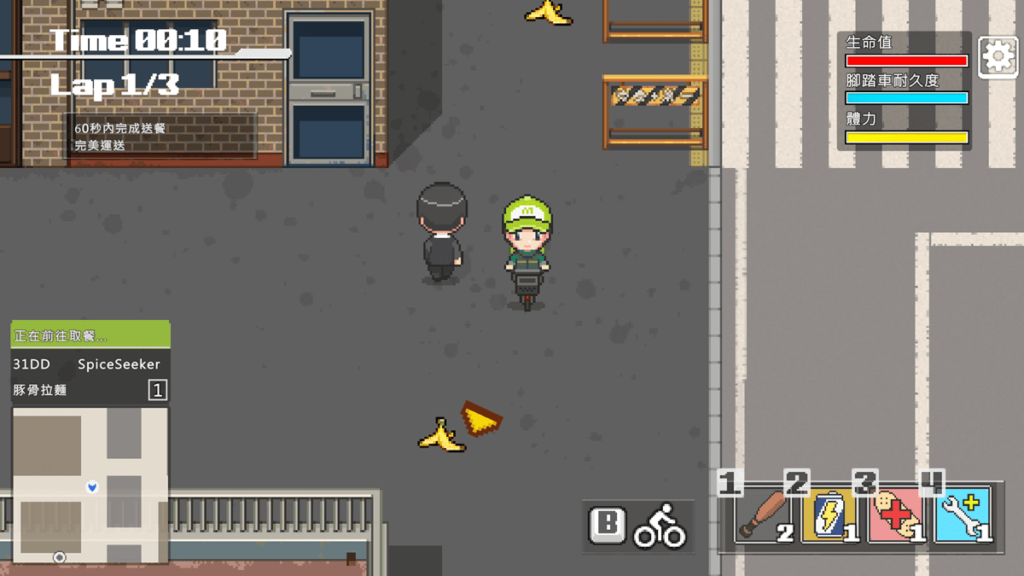Open the minimap
1024x576 pixels.
90,484
